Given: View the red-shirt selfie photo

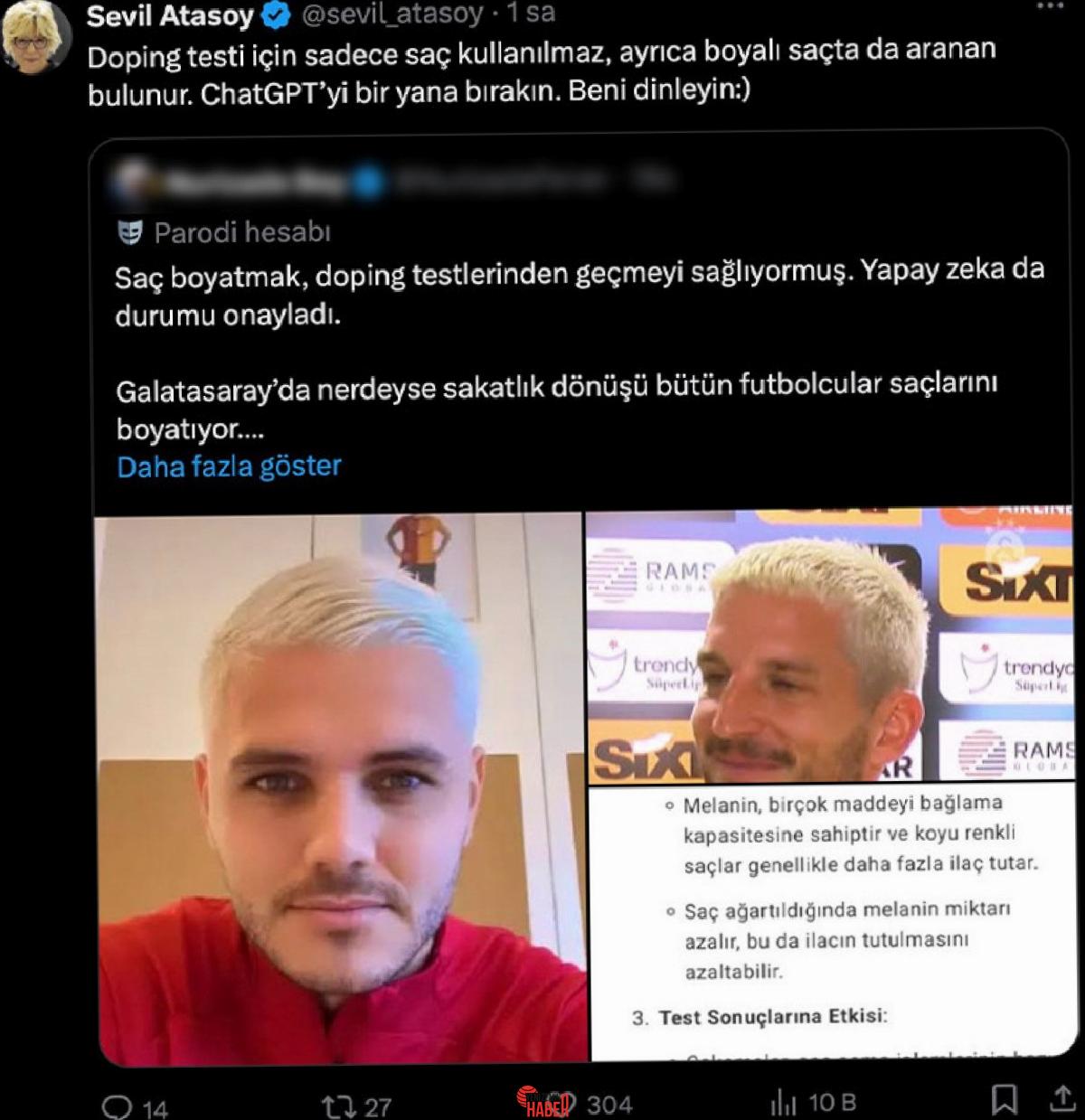Looking at the screenshot, I should (x=339, y=786).
